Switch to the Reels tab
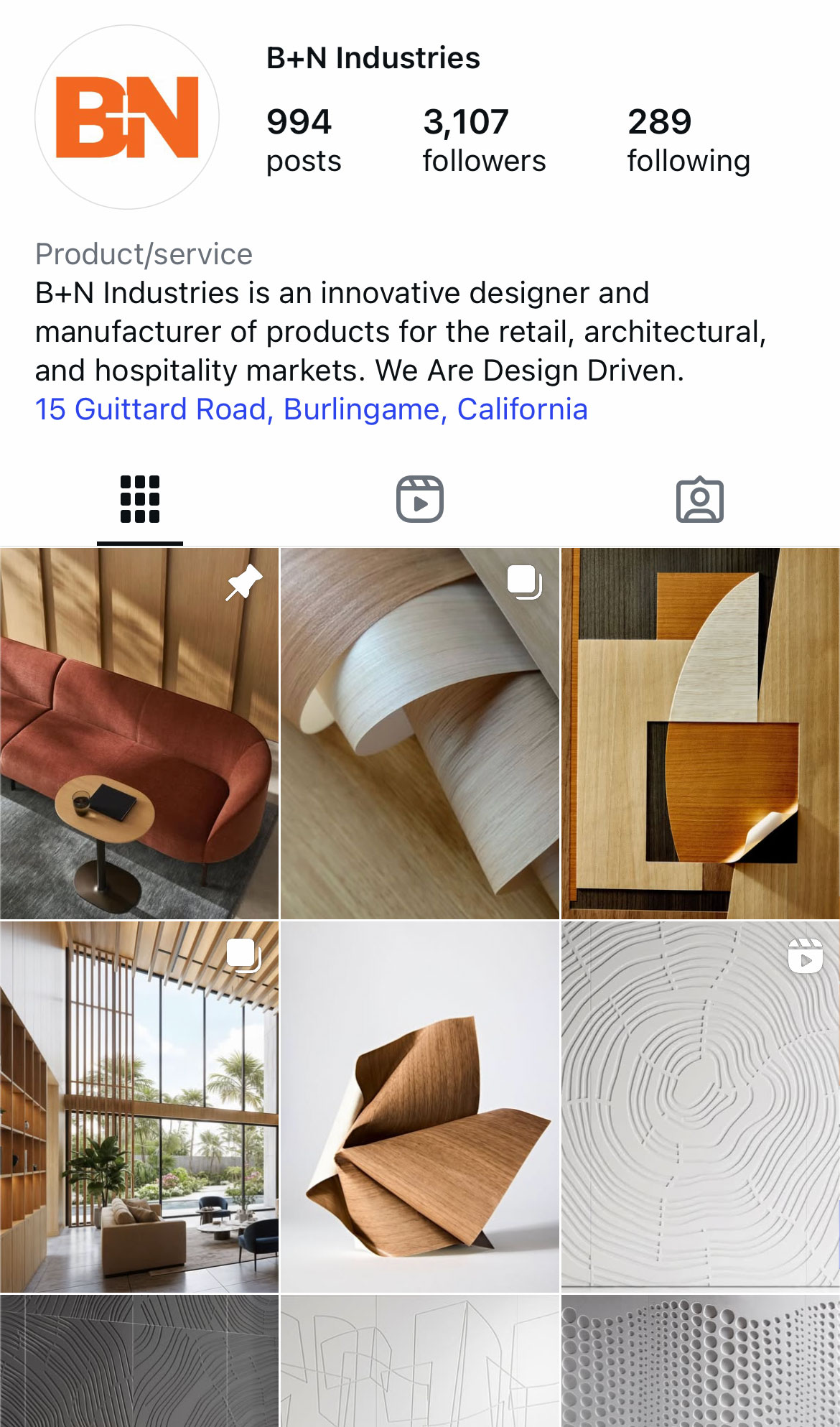Image resolution: width=840 pixels, height=1427 pixels. tap(420, 499)
